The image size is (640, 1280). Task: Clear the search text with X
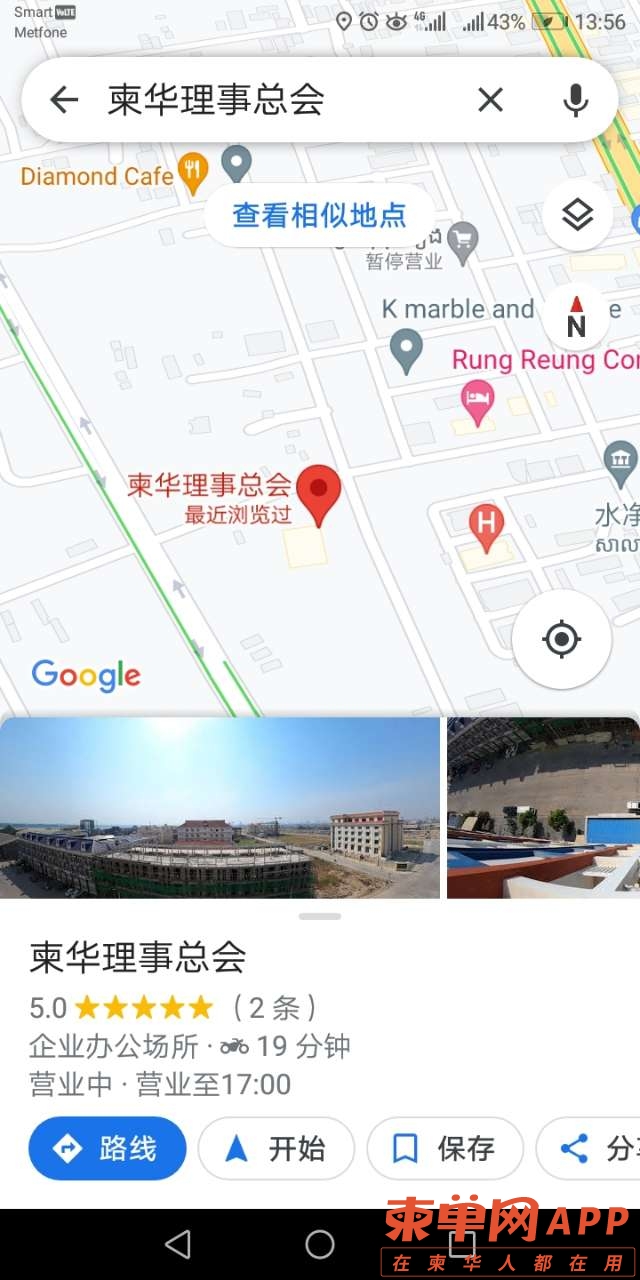point(490,100)
